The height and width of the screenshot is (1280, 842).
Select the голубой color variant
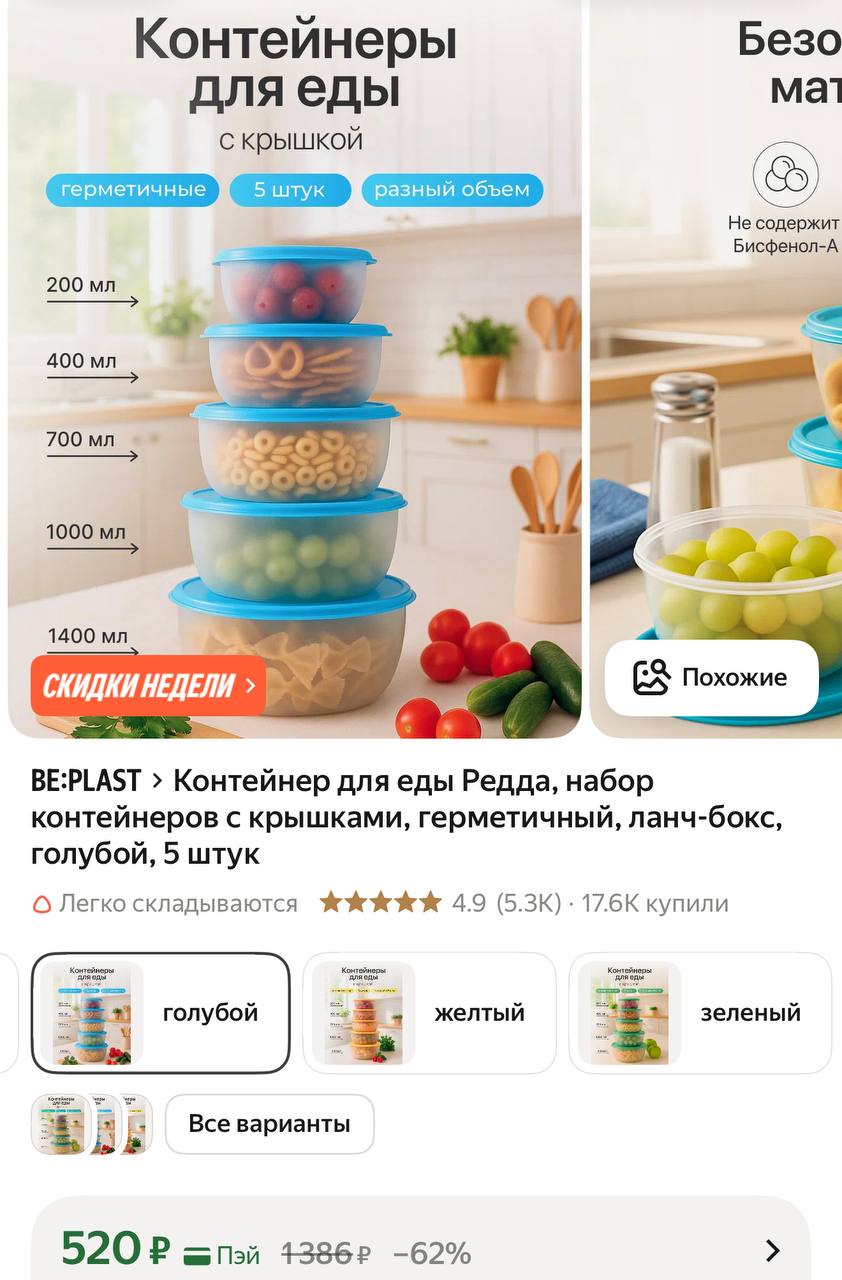tap(160, 1012)
